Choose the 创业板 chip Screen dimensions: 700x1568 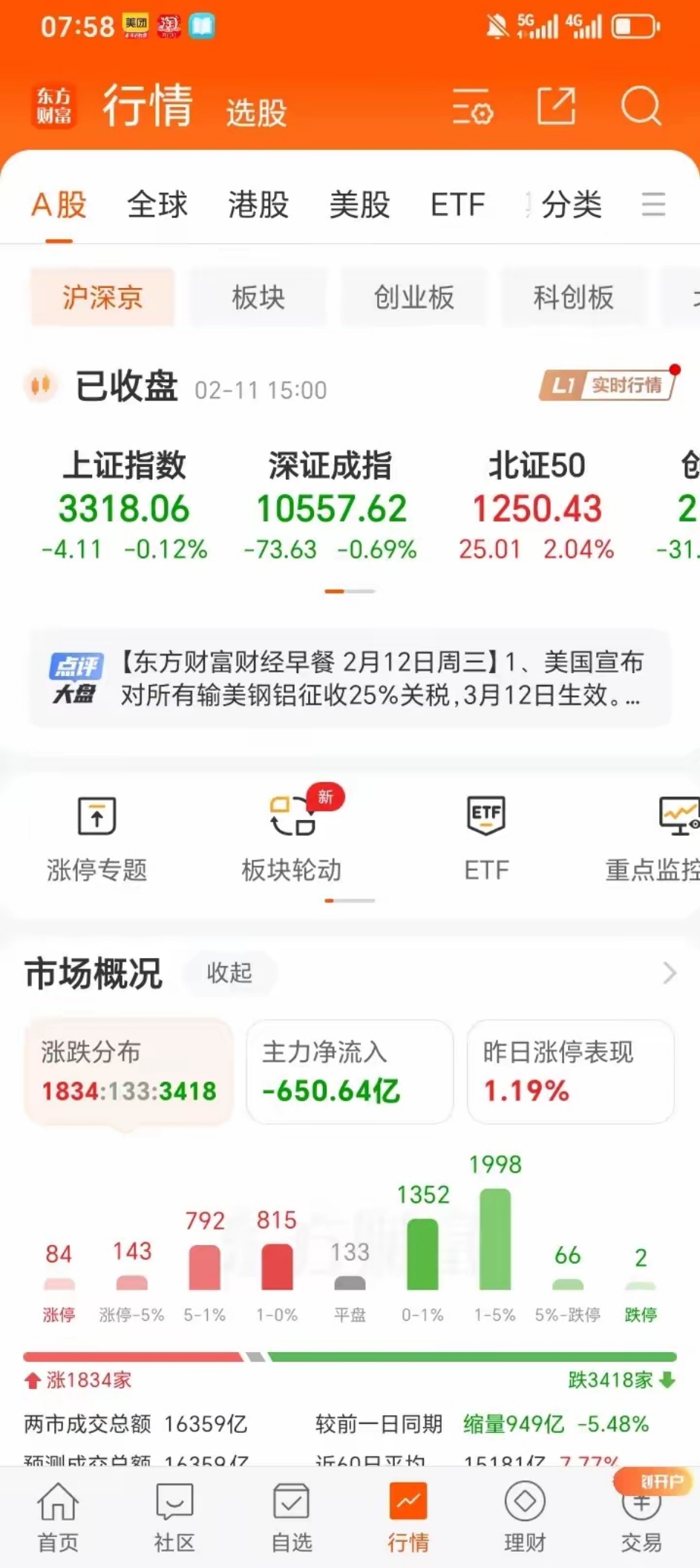[413, 298]
